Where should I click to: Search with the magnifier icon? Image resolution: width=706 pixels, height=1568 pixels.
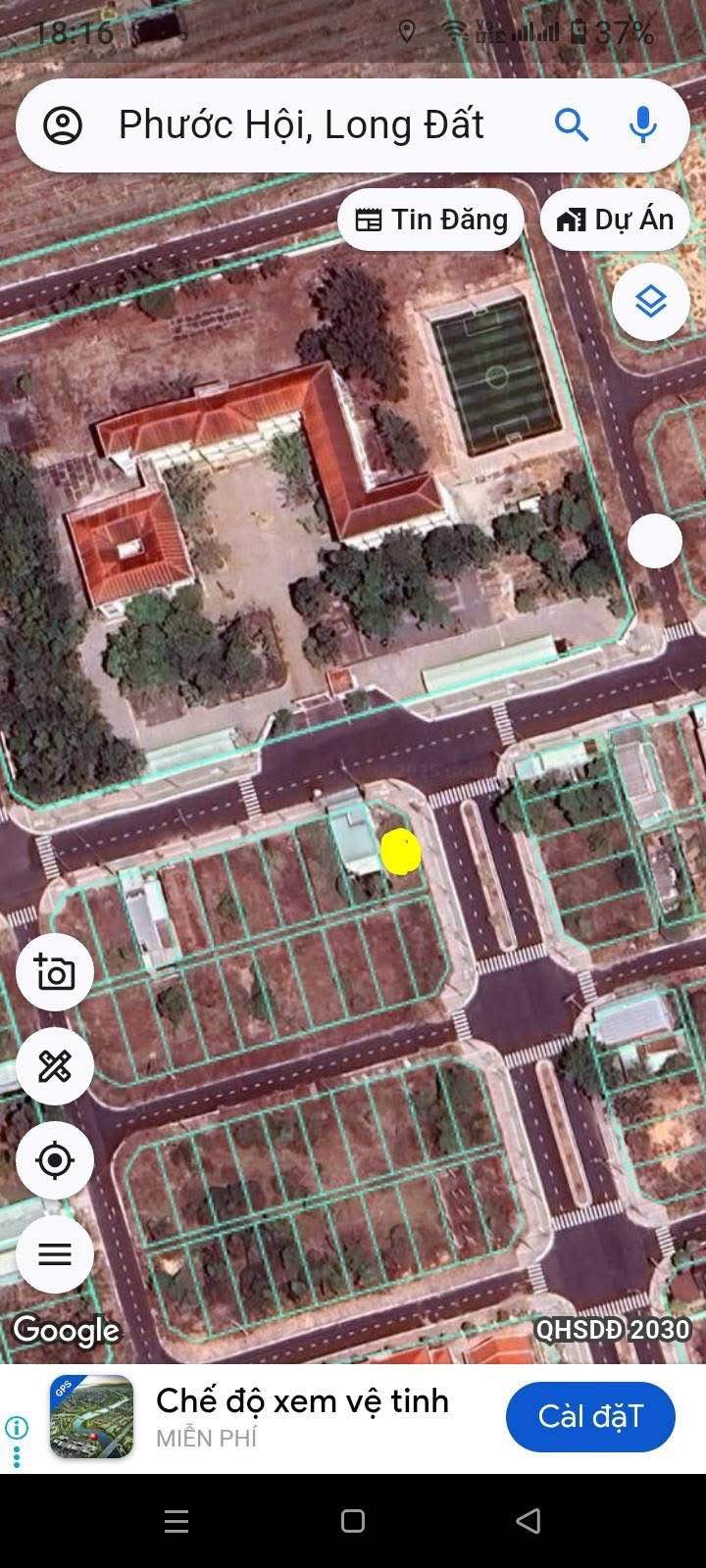coord(572,125)
